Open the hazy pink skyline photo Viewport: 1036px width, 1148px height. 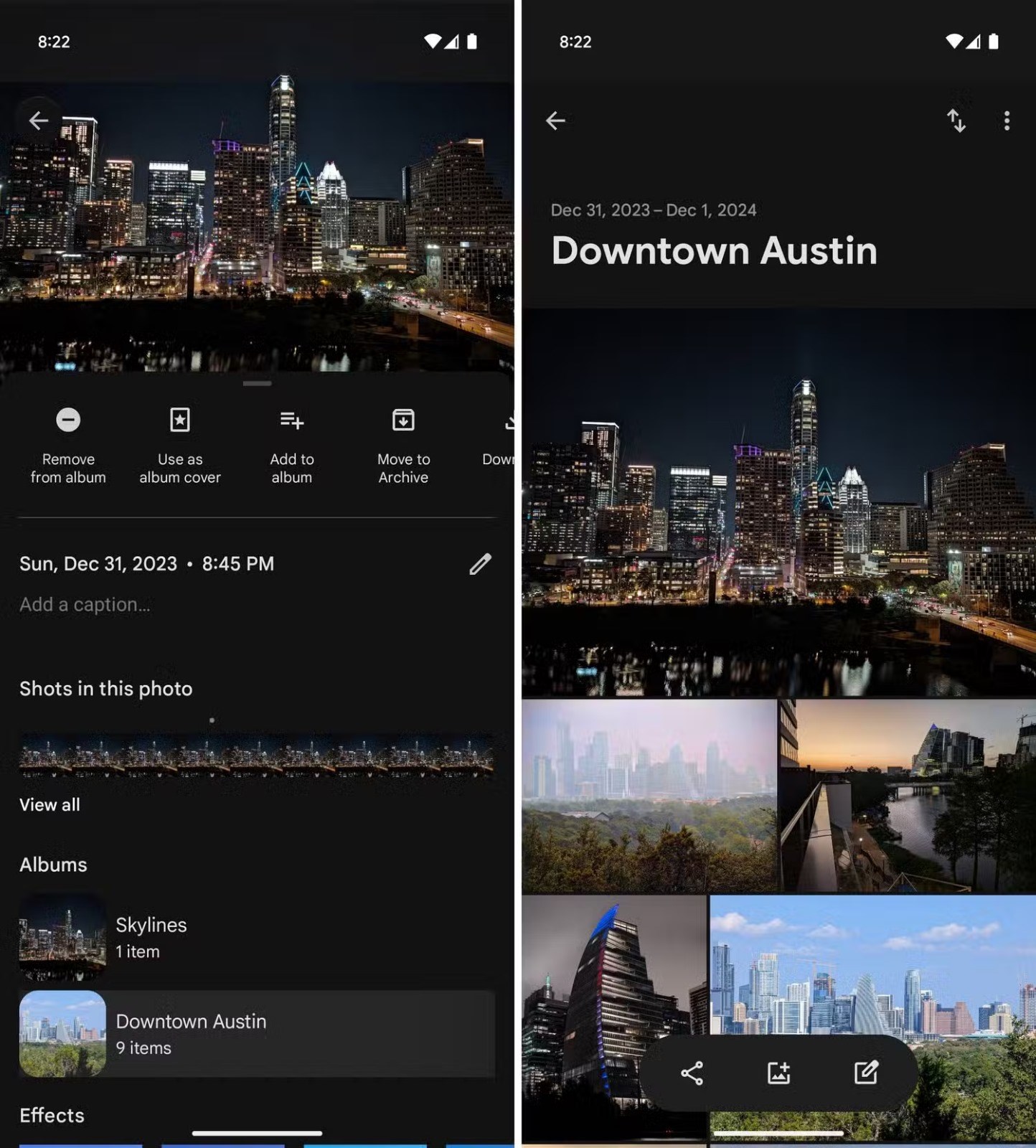click(x=649, y=796)
